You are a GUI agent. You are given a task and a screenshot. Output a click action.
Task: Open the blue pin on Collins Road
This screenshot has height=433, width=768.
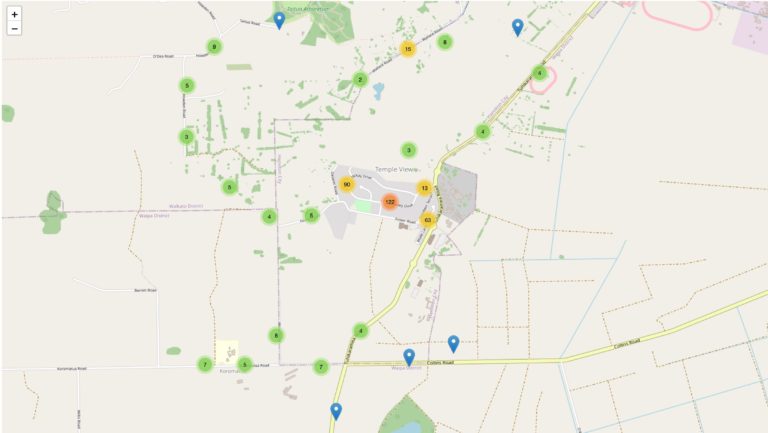pyautogui.click(x=409, y=356)
